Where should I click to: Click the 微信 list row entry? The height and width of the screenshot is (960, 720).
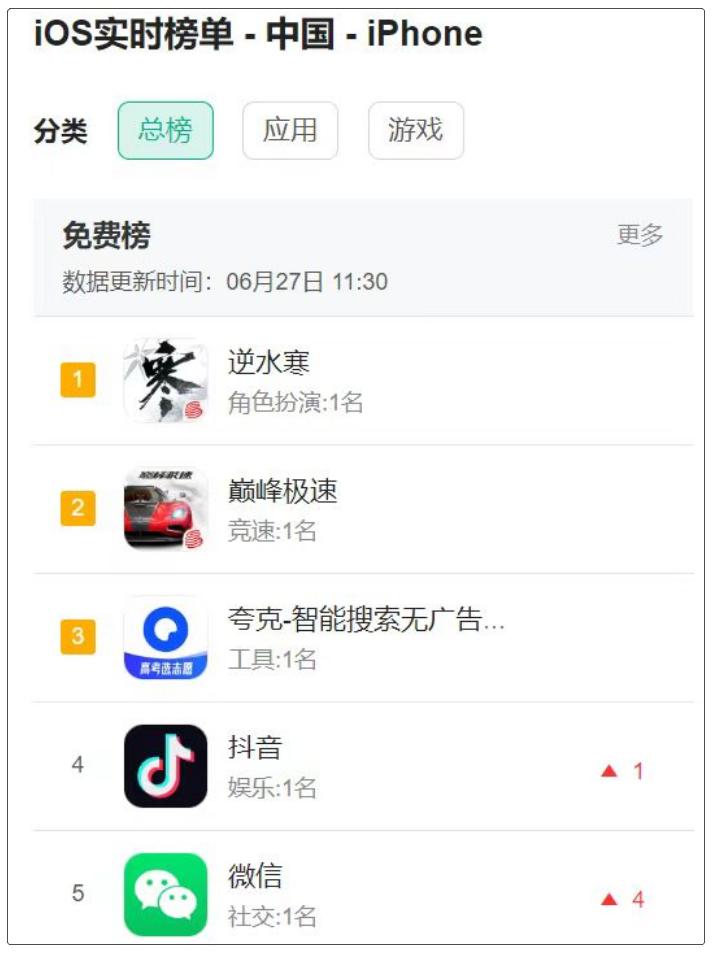(360, 890)
